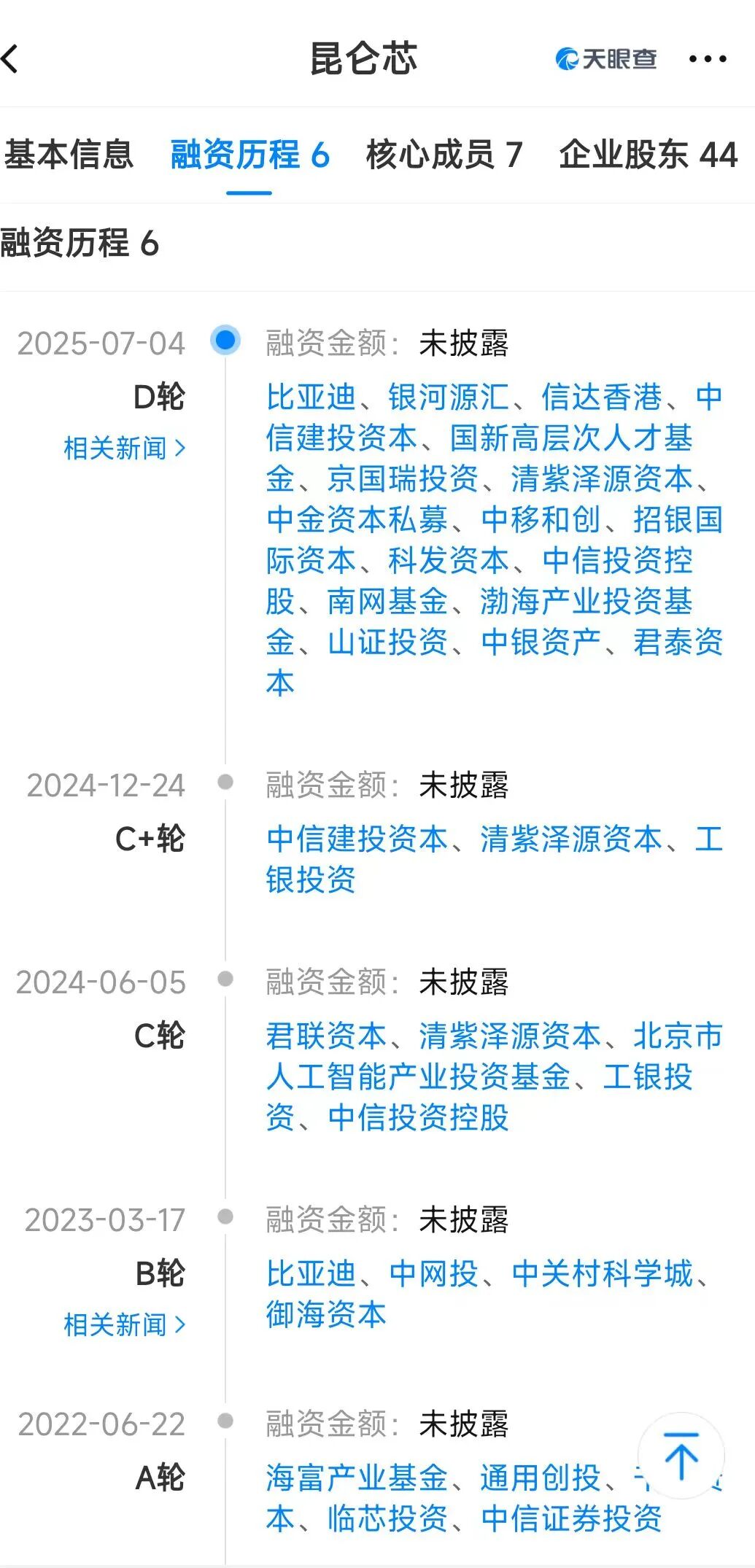755x1568 pixels.
Task: Open investor 南网基金
Action: [387, 602]
